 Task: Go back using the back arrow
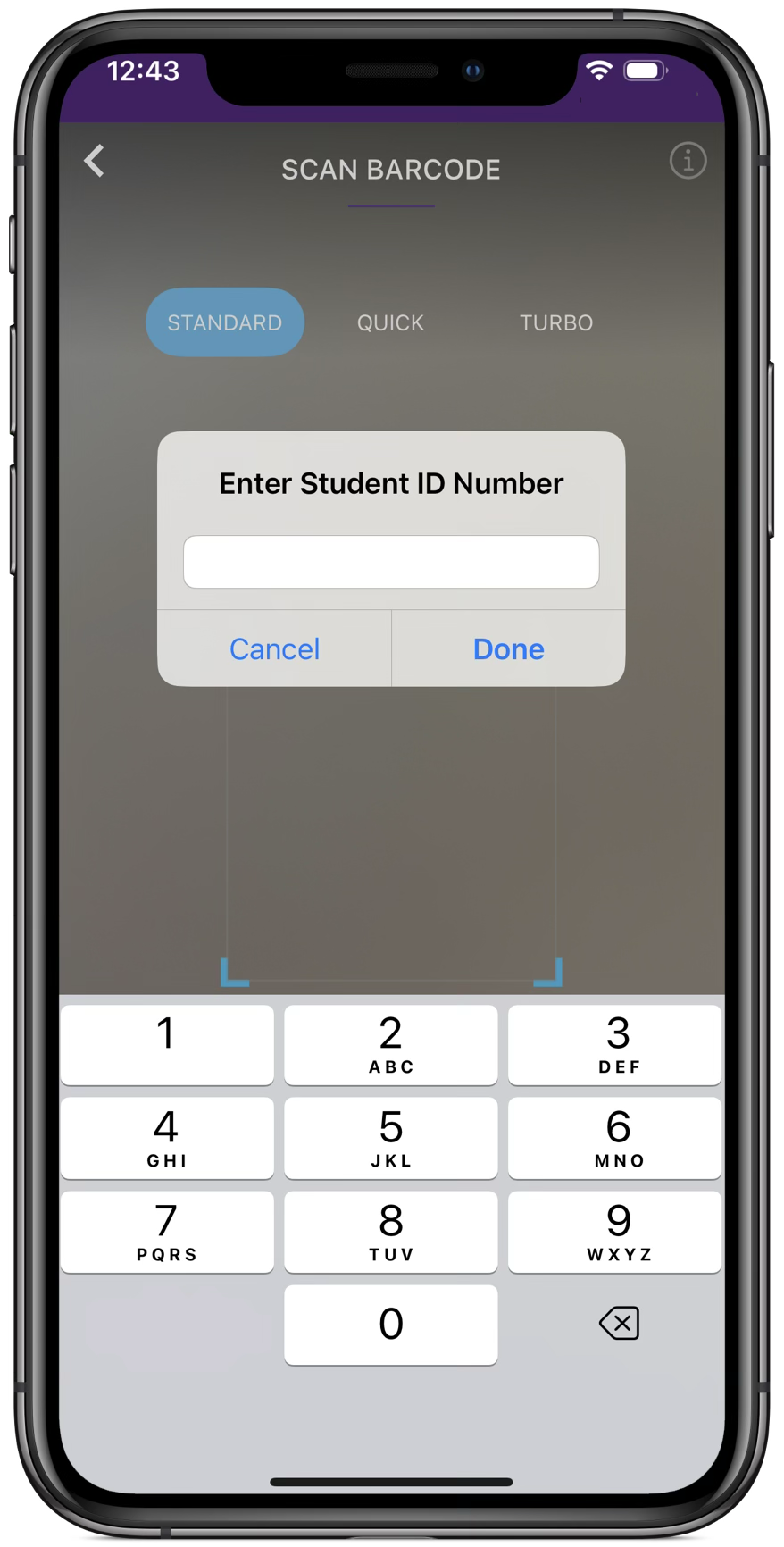tap(95, 162)
